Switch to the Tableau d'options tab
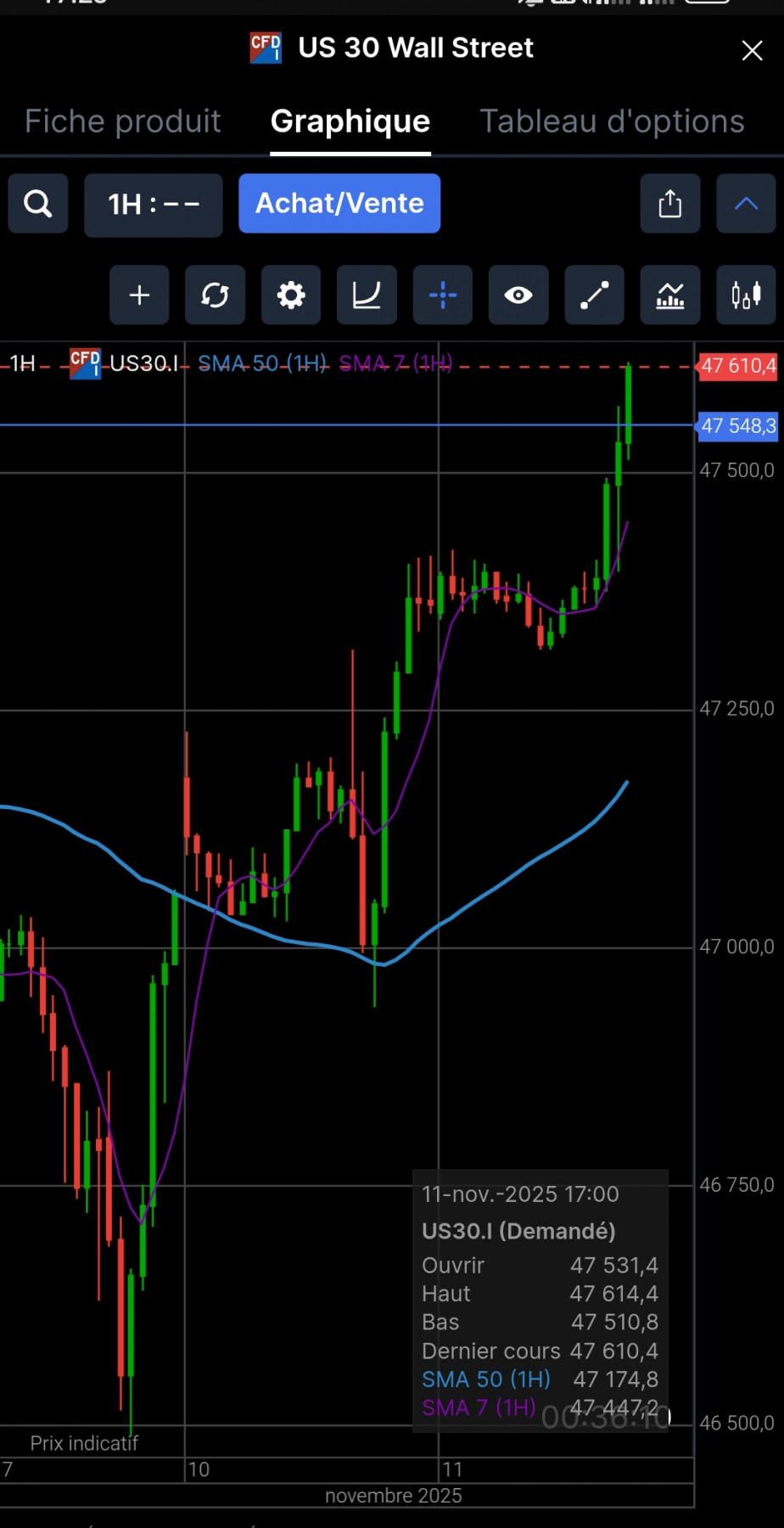The width and height of the screenshot is (784, 1528). click(612, 121)
